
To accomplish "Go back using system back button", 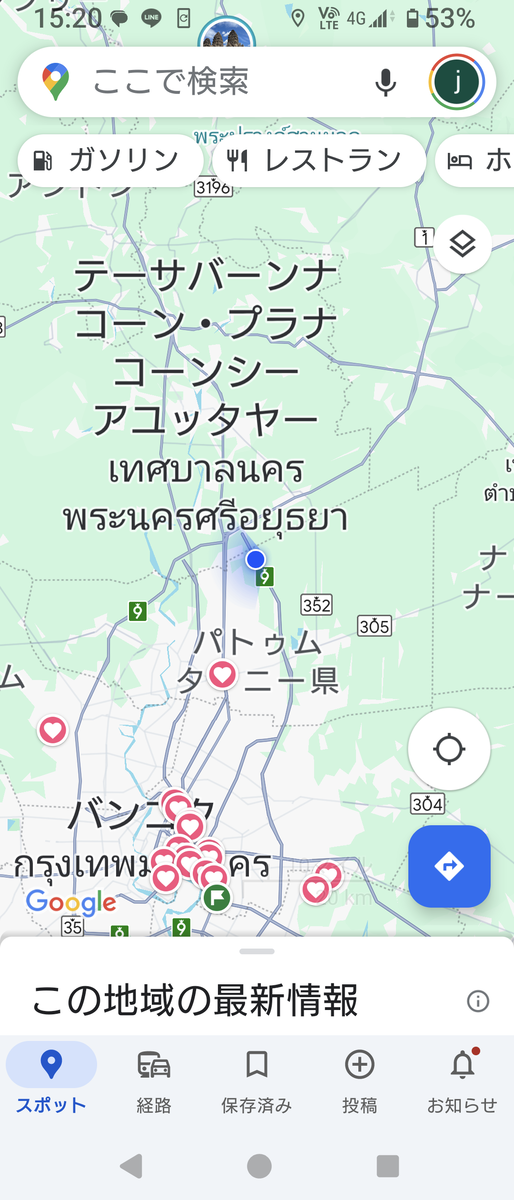I will [x=131, y=1165].
